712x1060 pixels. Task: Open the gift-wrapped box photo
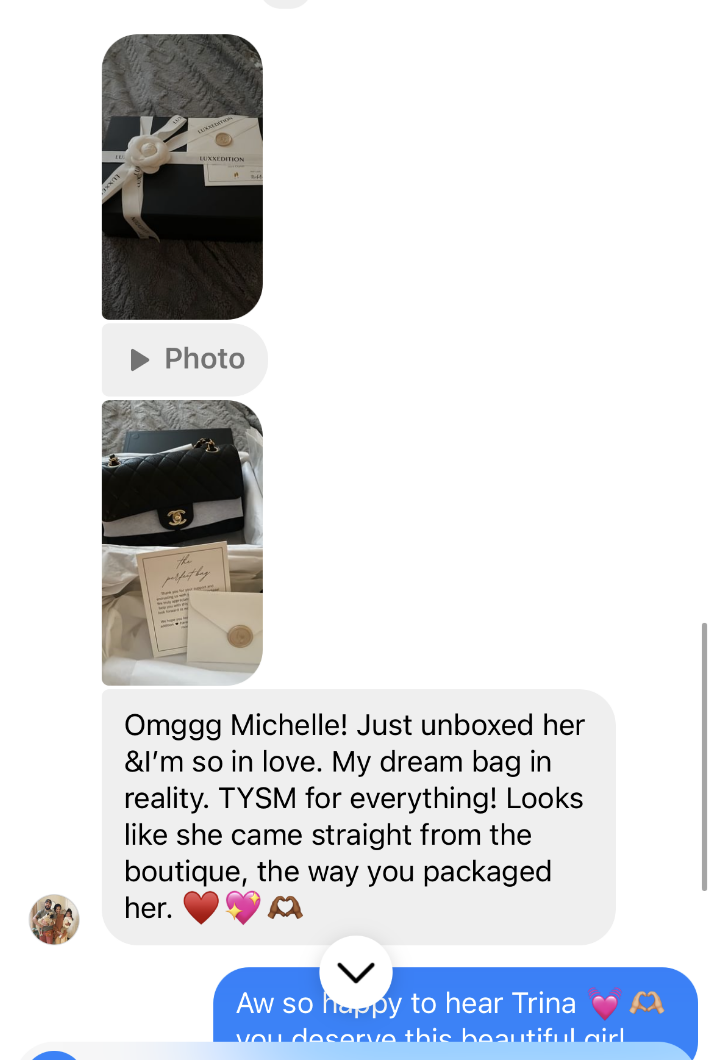(182, 177)
